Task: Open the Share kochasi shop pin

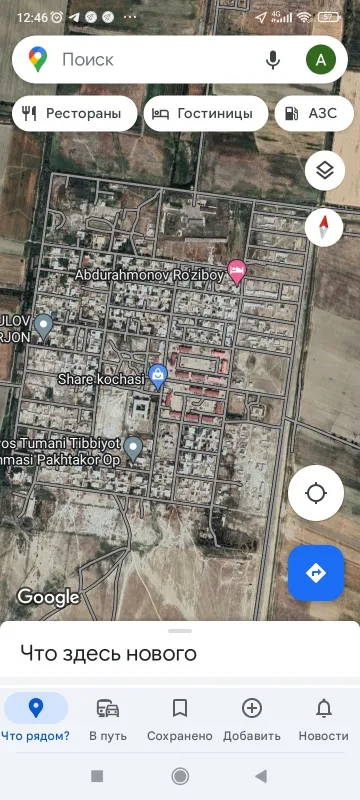Action: (158, 377)
